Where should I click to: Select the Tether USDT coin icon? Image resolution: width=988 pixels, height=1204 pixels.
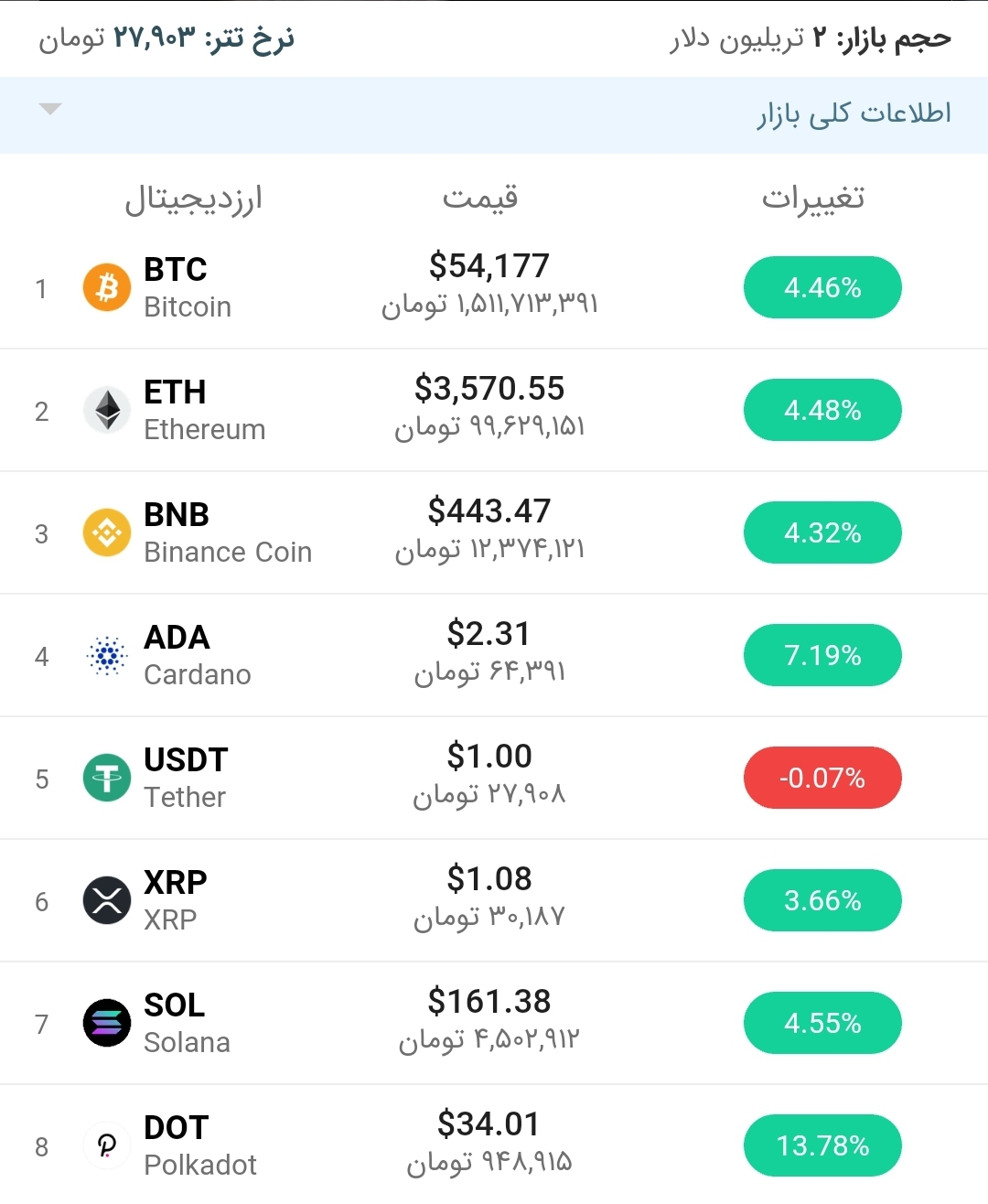click(107, 778)
